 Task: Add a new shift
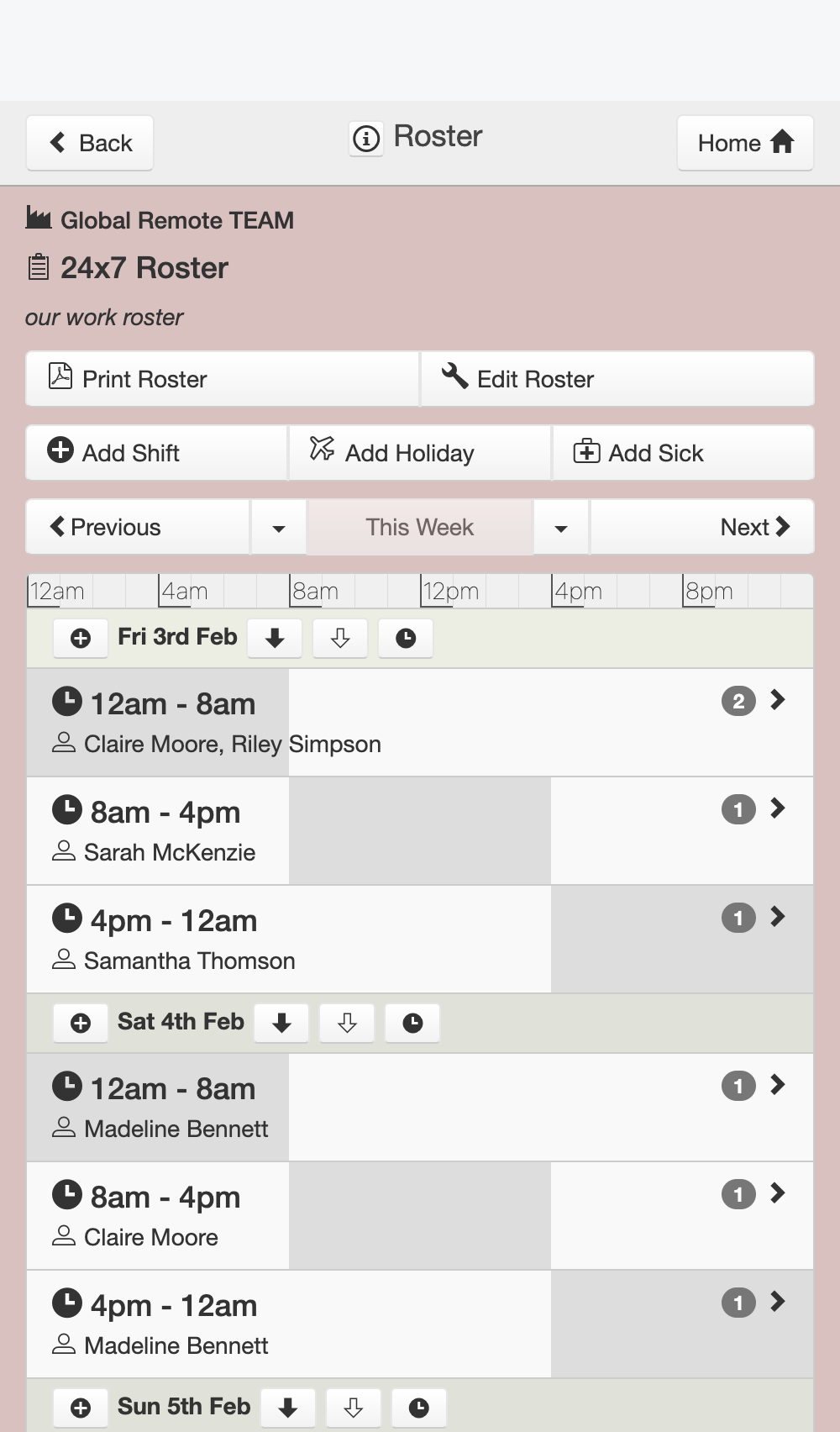157,453
